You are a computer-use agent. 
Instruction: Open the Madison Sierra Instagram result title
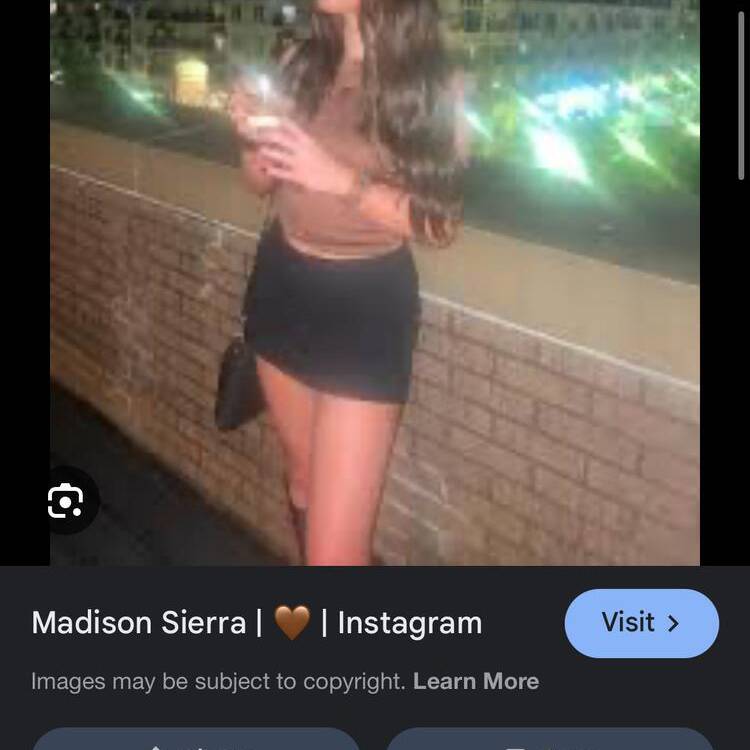click(x=257, y=623)
